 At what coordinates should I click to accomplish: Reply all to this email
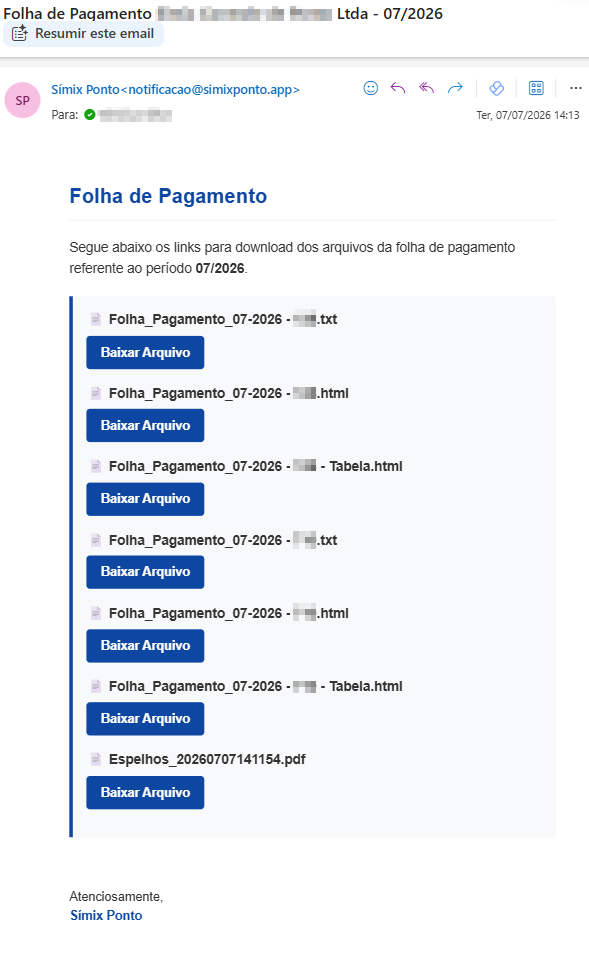point(427,88)
